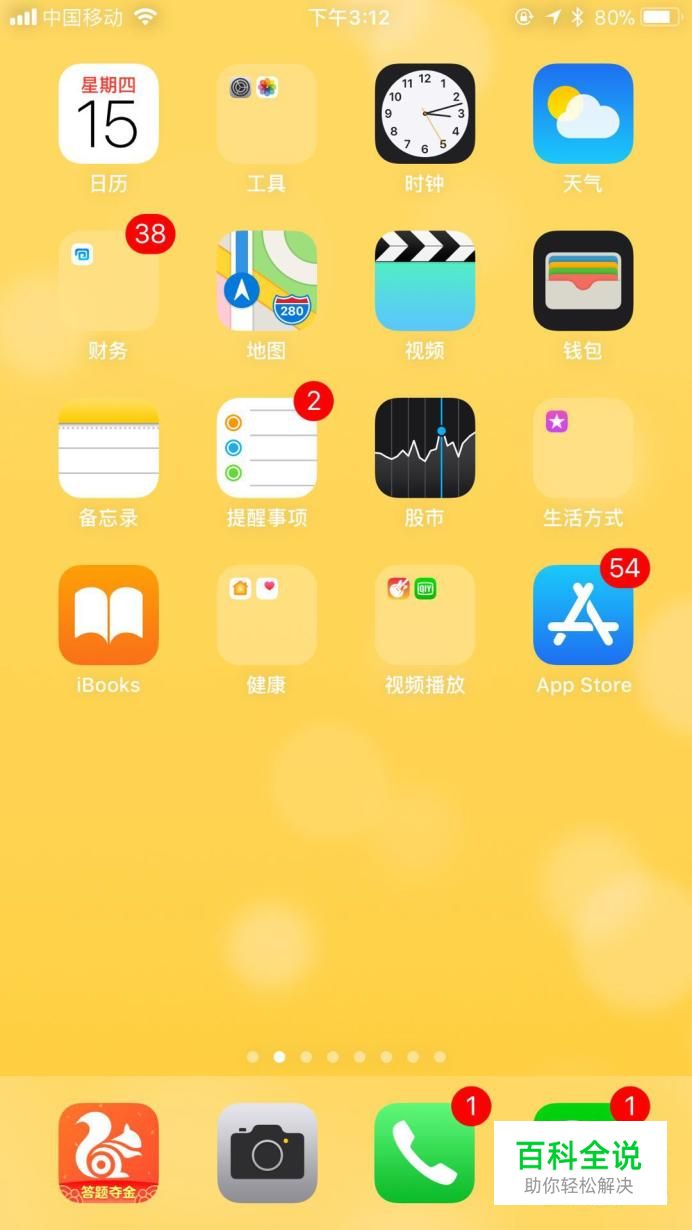Open the 钱包 wallet app
This screenshot has width=692, height=1230.
582,281
